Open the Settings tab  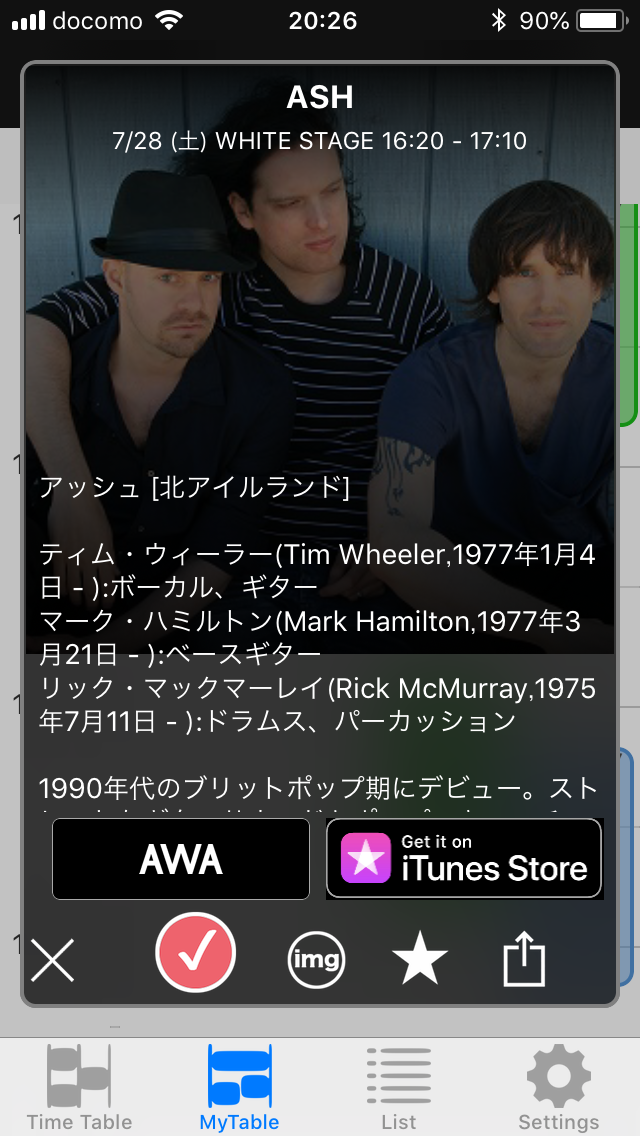click(x=558, y=1088)
